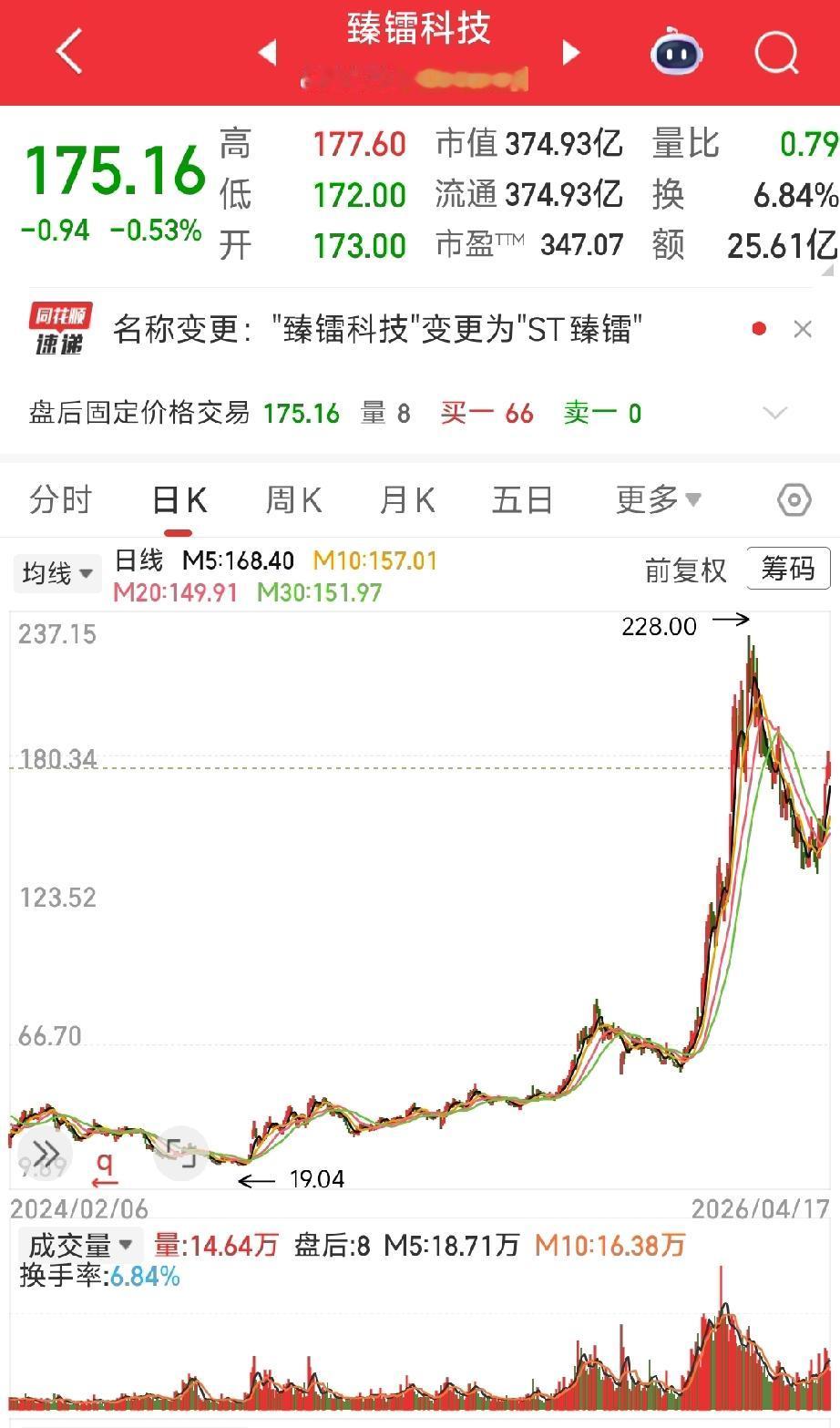The width and height of the screenshot is (840, 1428).
Task: Expand the 盘后固定价格交易 after-hours row
Action: pos(773,413)
